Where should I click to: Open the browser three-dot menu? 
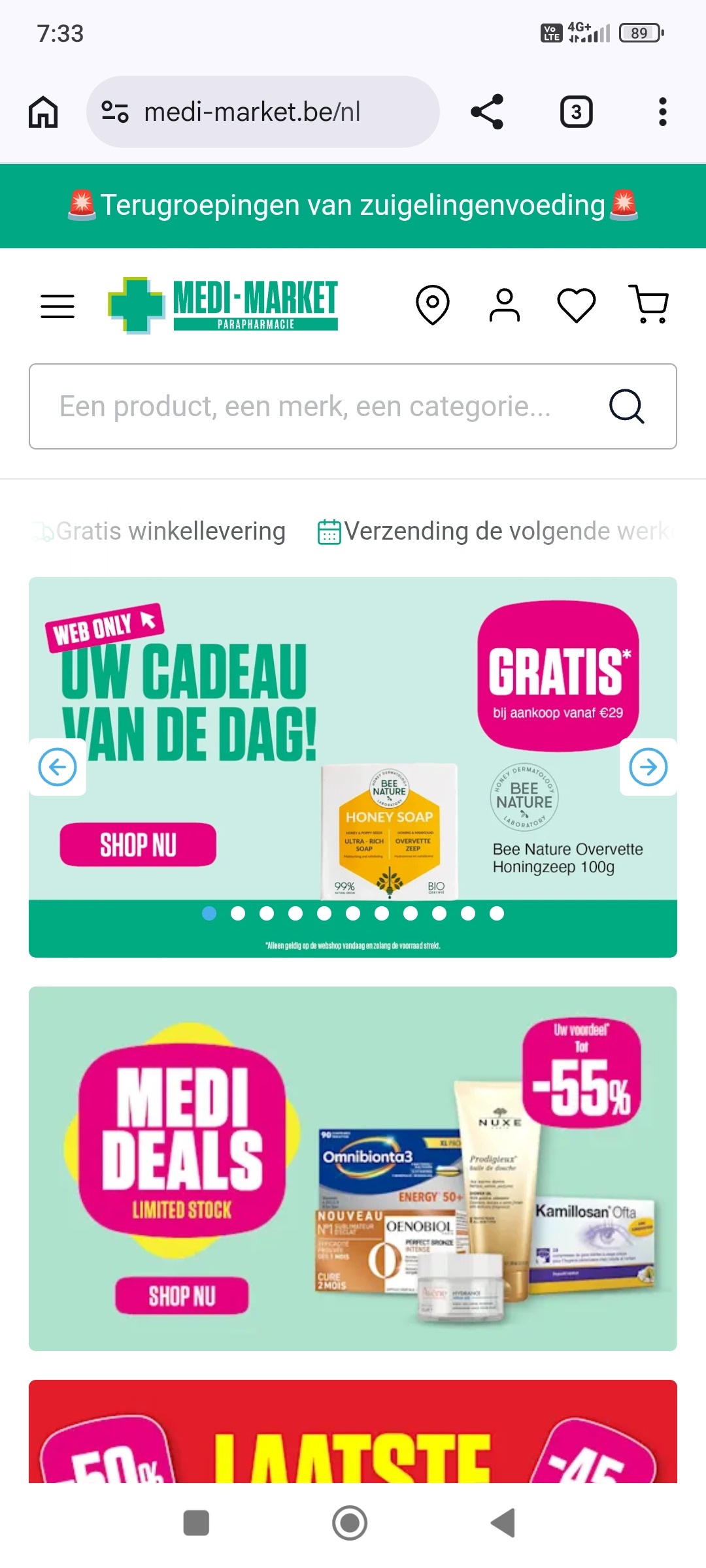(662, 110)
